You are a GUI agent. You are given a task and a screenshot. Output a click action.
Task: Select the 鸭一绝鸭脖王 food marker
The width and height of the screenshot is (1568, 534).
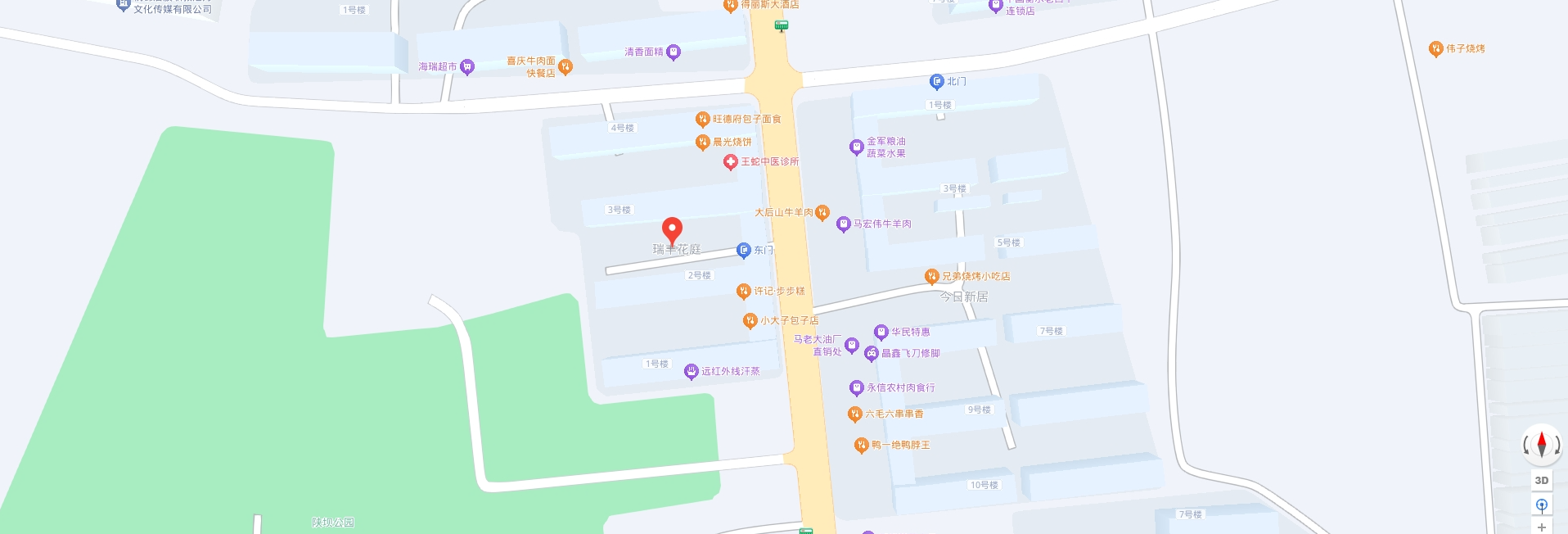coord(861,446)
